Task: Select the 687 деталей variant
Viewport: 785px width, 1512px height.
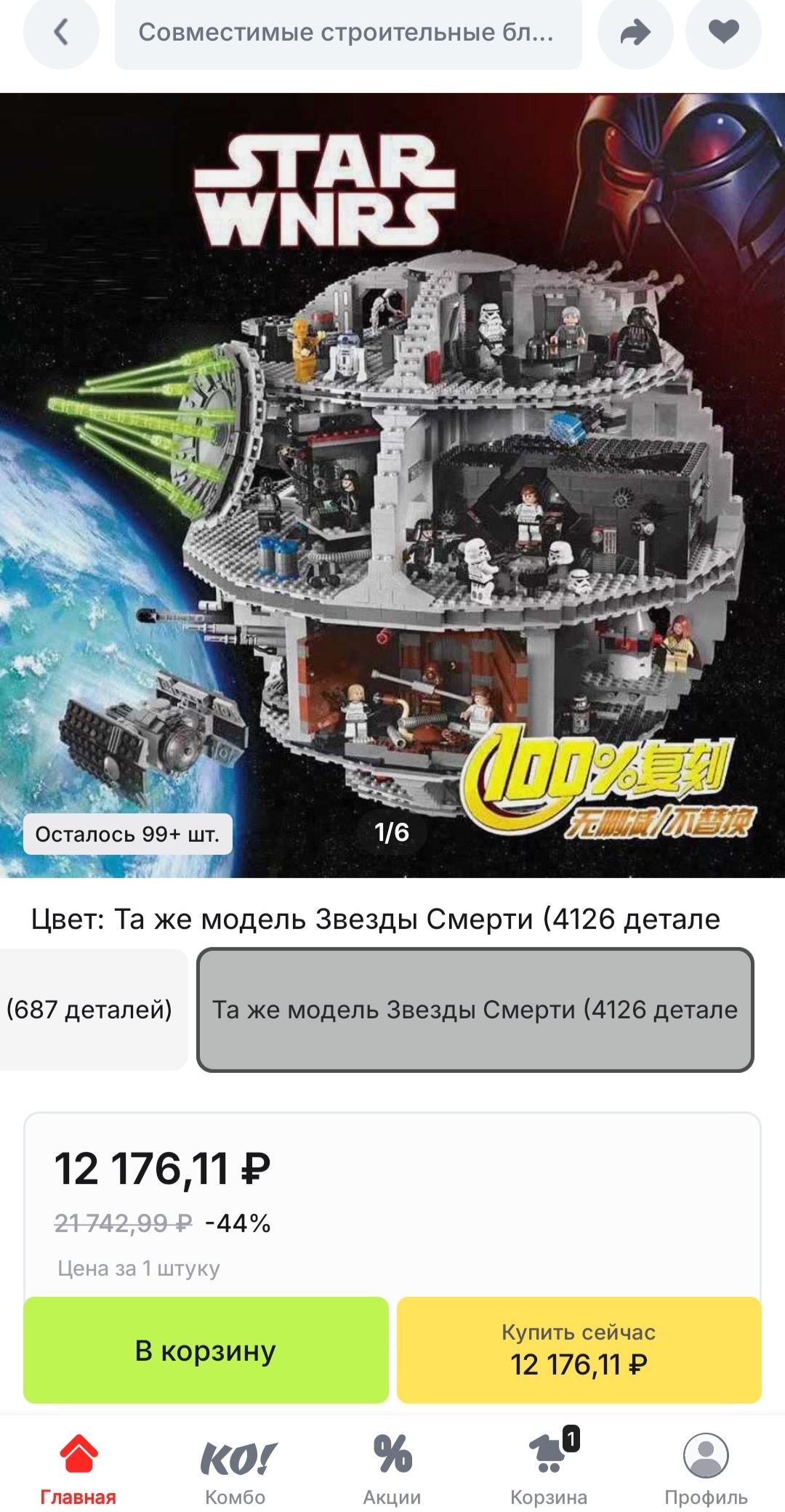Action: pyautogui.click(x=91, y=1009)
